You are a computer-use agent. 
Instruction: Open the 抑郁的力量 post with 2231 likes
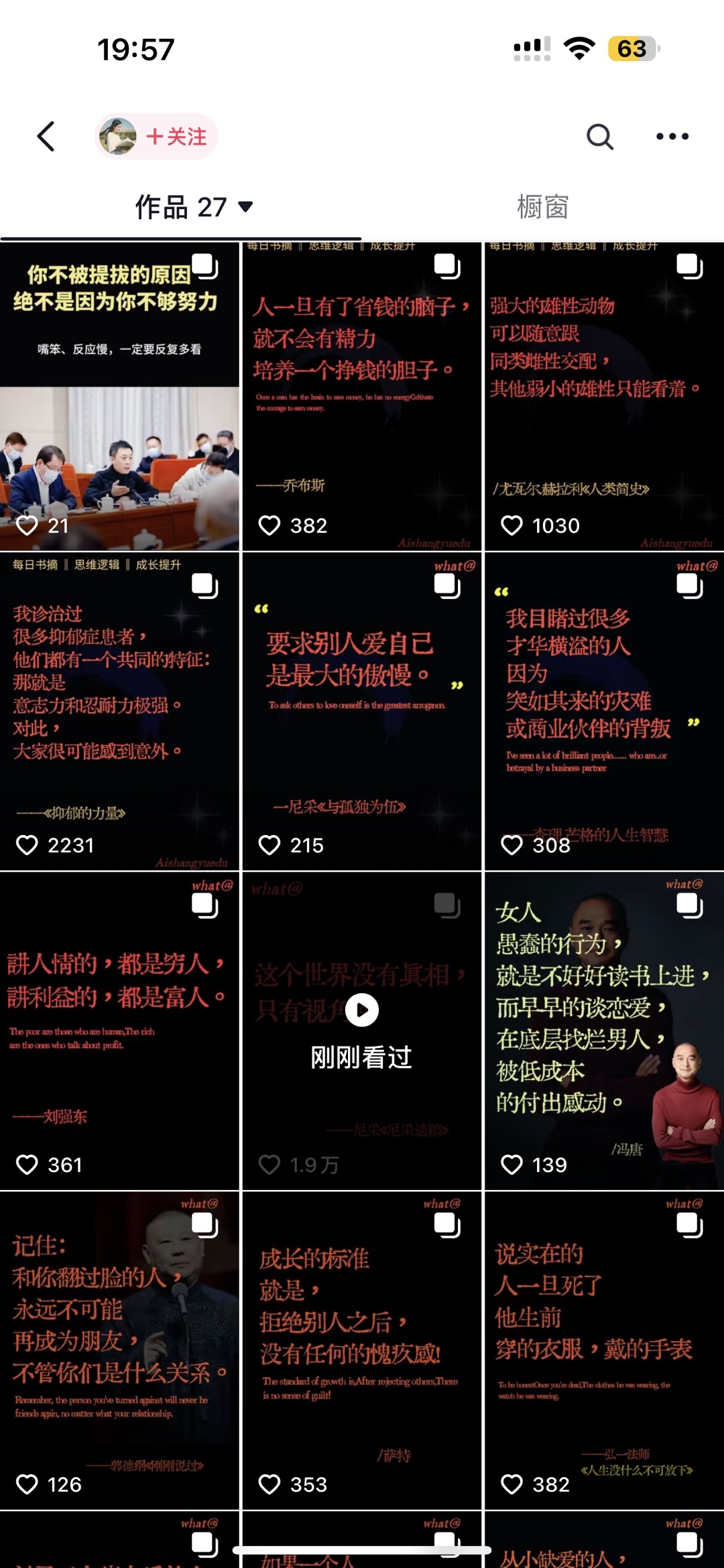click(119, 712)
